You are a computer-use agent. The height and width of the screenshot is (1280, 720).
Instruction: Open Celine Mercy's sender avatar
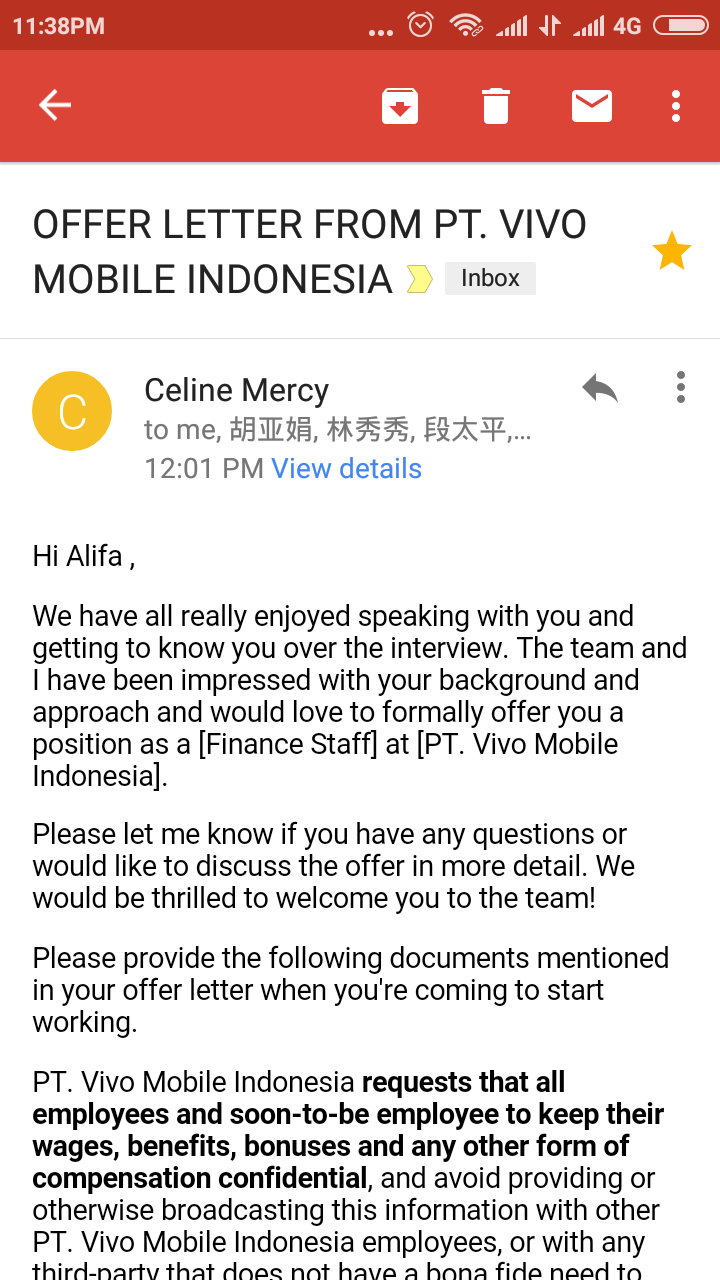pos(72,411)
